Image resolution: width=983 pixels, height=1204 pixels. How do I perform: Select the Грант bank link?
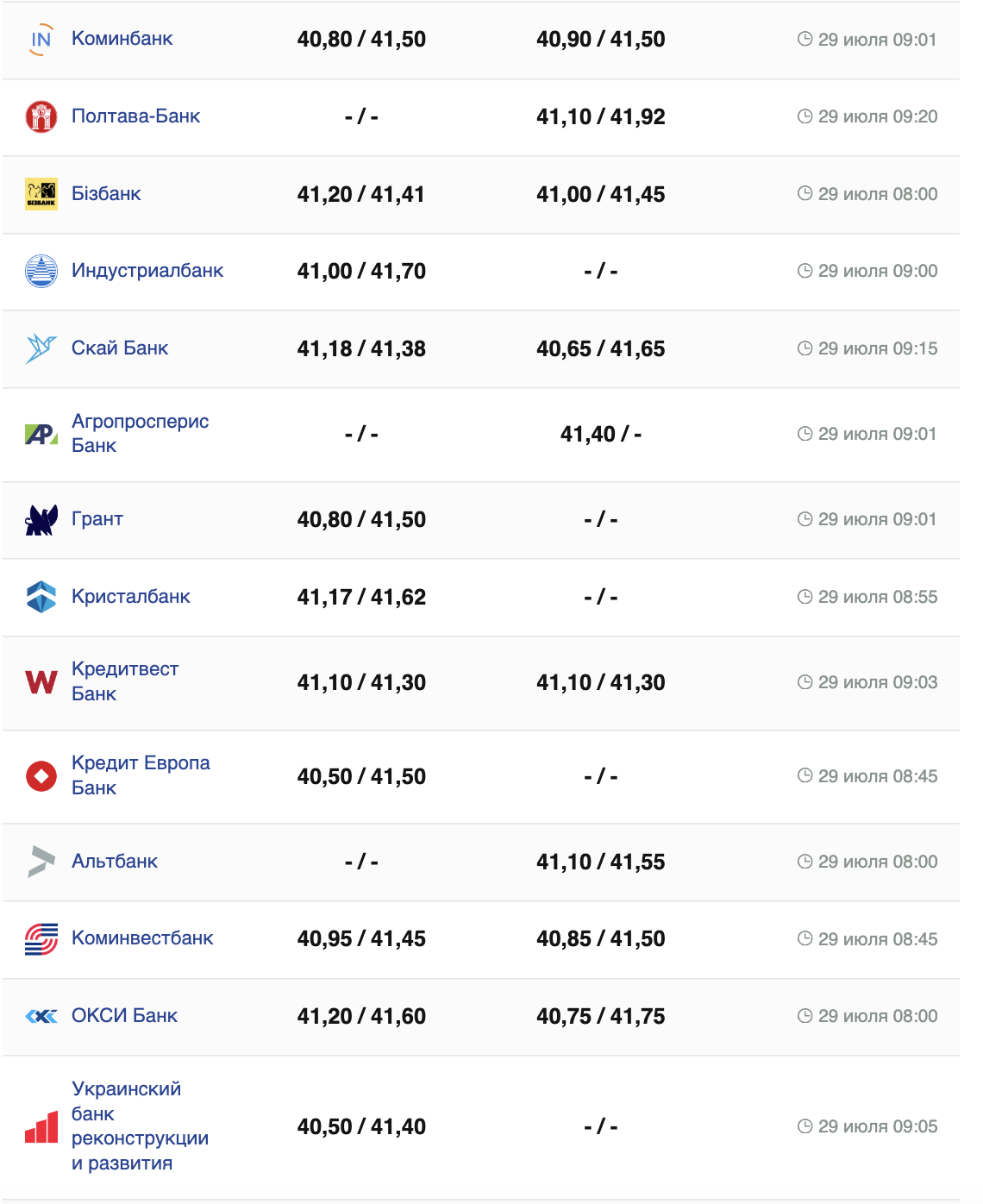[x=97, y=519]
